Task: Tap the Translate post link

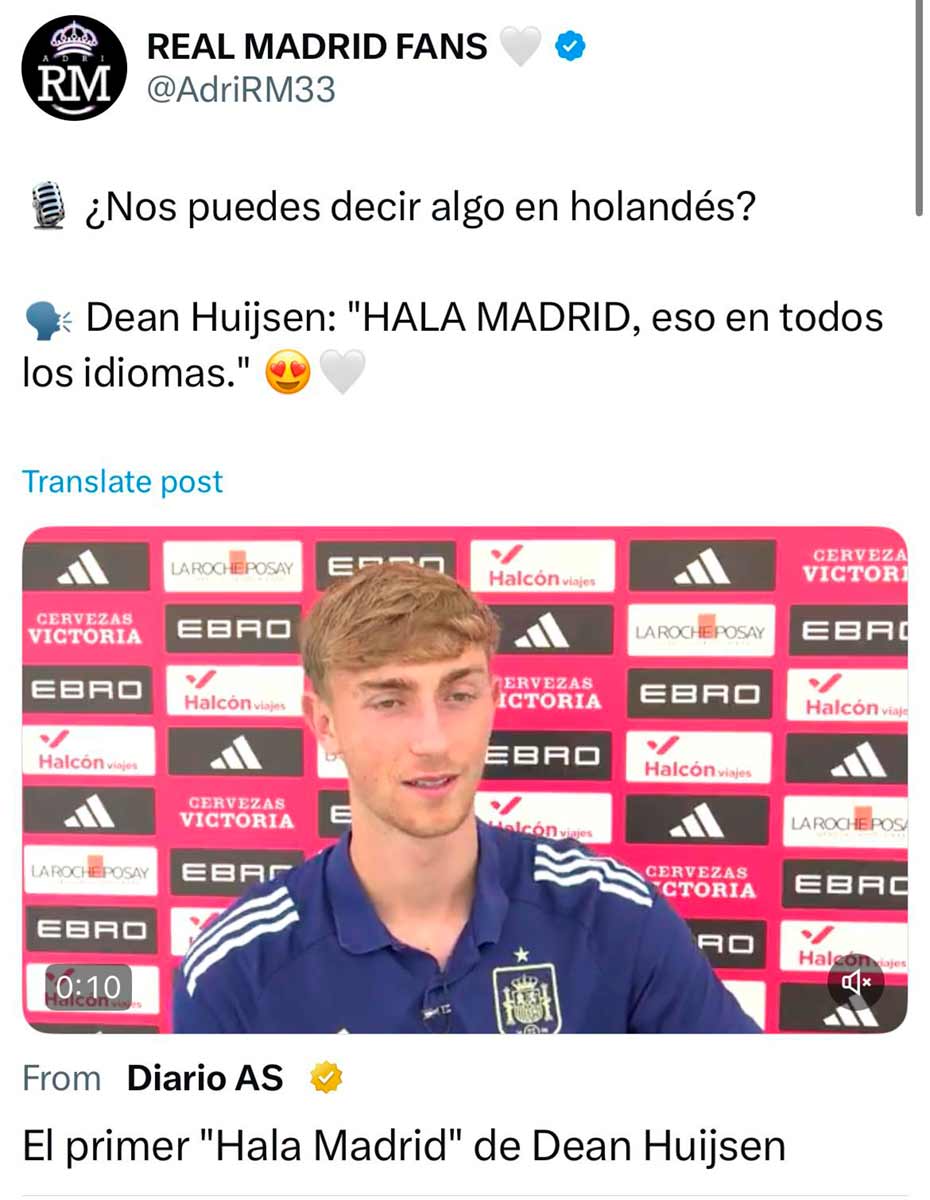Action: 122,482
